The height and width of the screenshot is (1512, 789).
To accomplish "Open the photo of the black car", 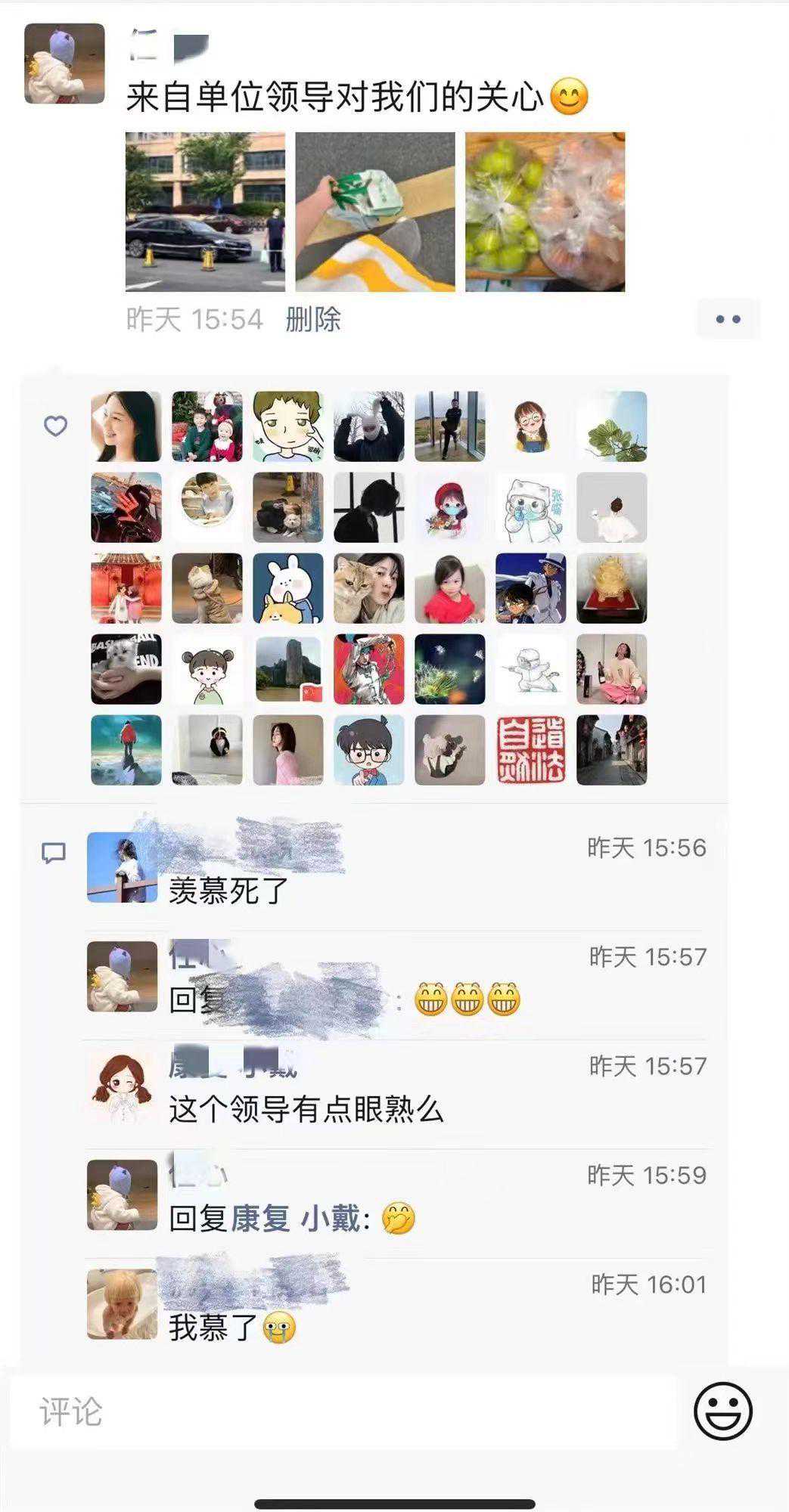I will (205, 212).
